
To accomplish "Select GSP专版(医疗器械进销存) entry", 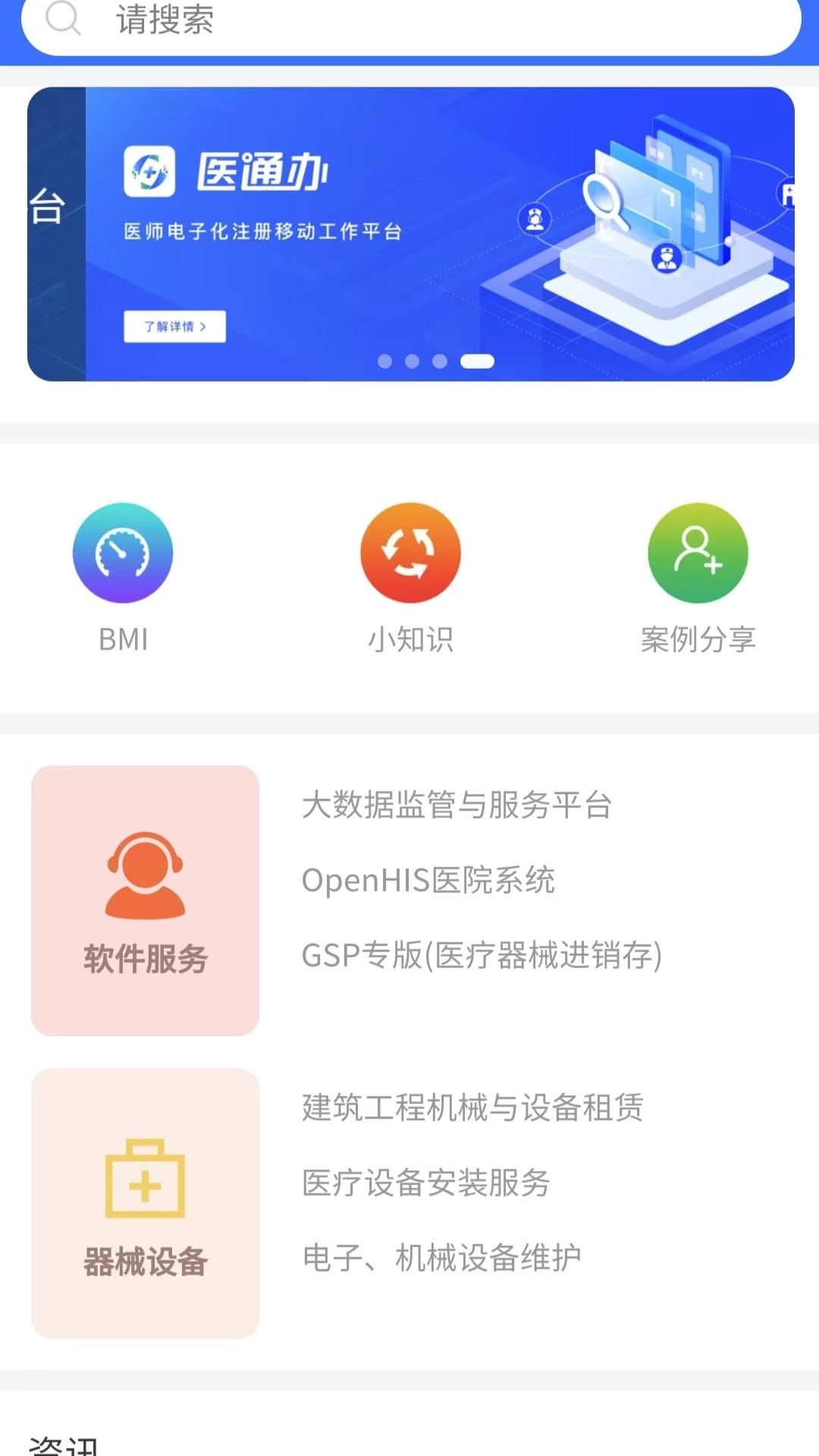I will pyautogui.click(x=483, y=957).
